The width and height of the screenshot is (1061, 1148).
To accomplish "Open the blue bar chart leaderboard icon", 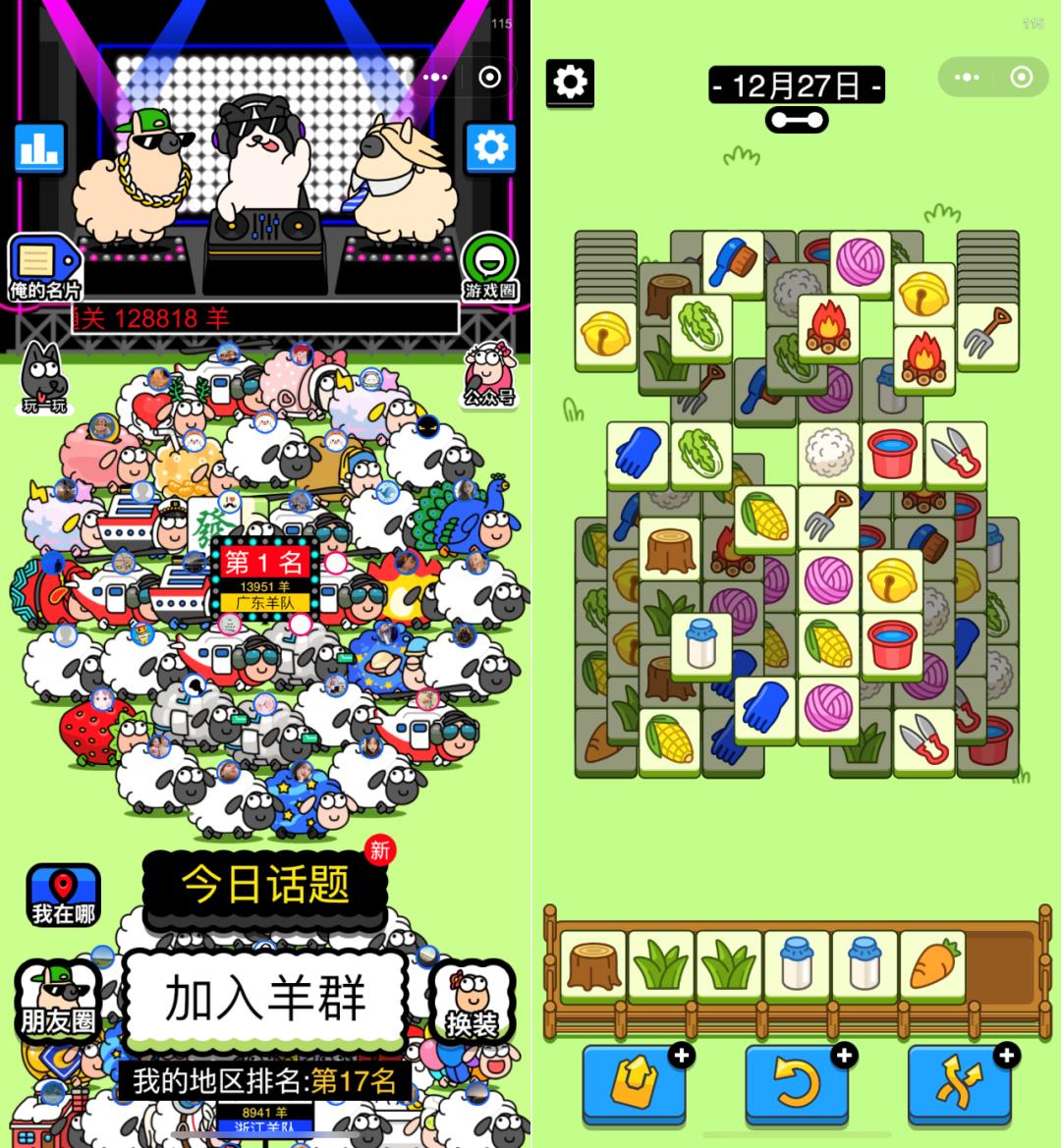I will click(40, 148).
